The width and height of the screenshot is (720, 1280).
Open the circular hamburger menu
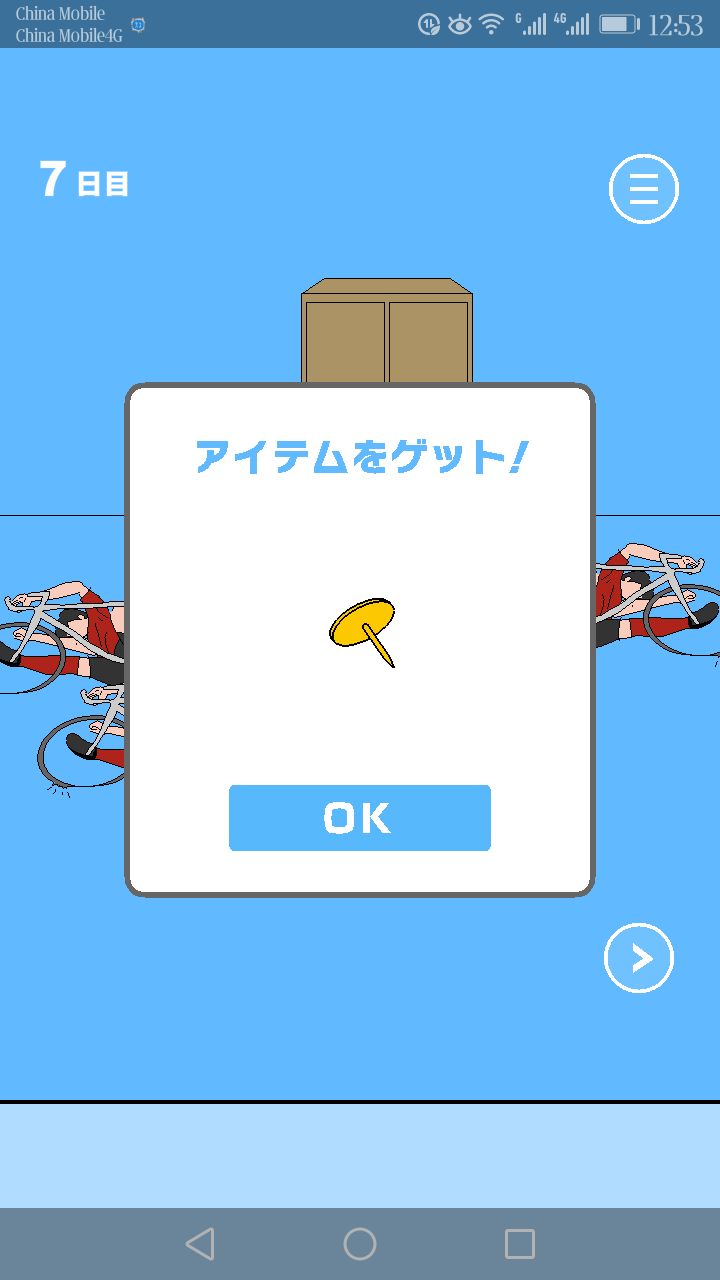(x=643, y=188)
